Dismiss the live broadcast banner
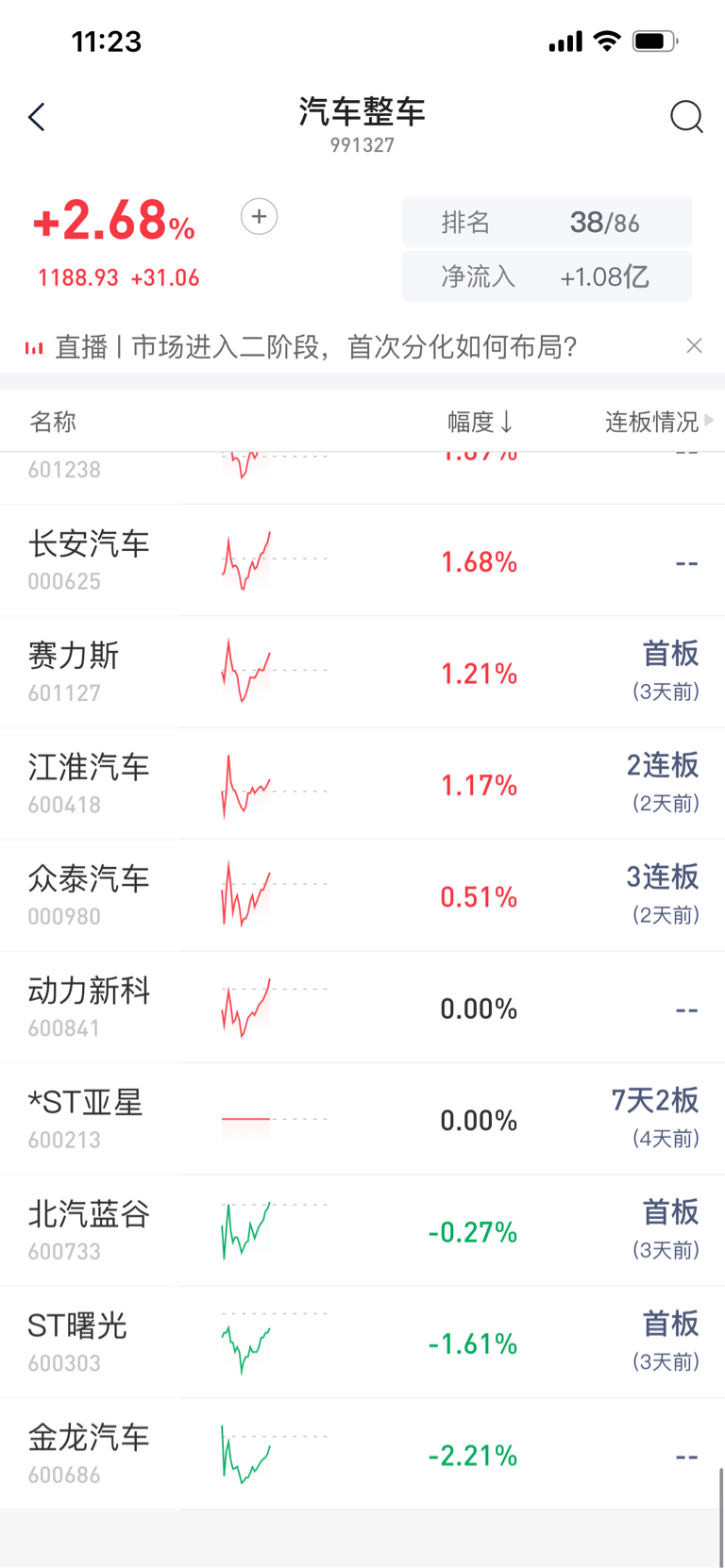The width and height of the screenshot is (725, 1568). (x=694, y=346)
